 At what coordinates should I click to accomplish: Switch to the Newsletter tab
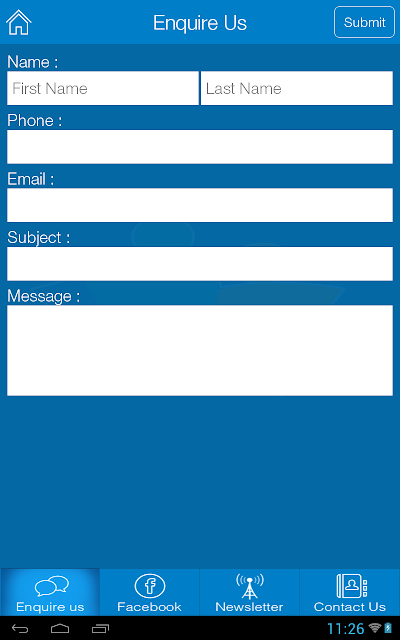point(249,592)
